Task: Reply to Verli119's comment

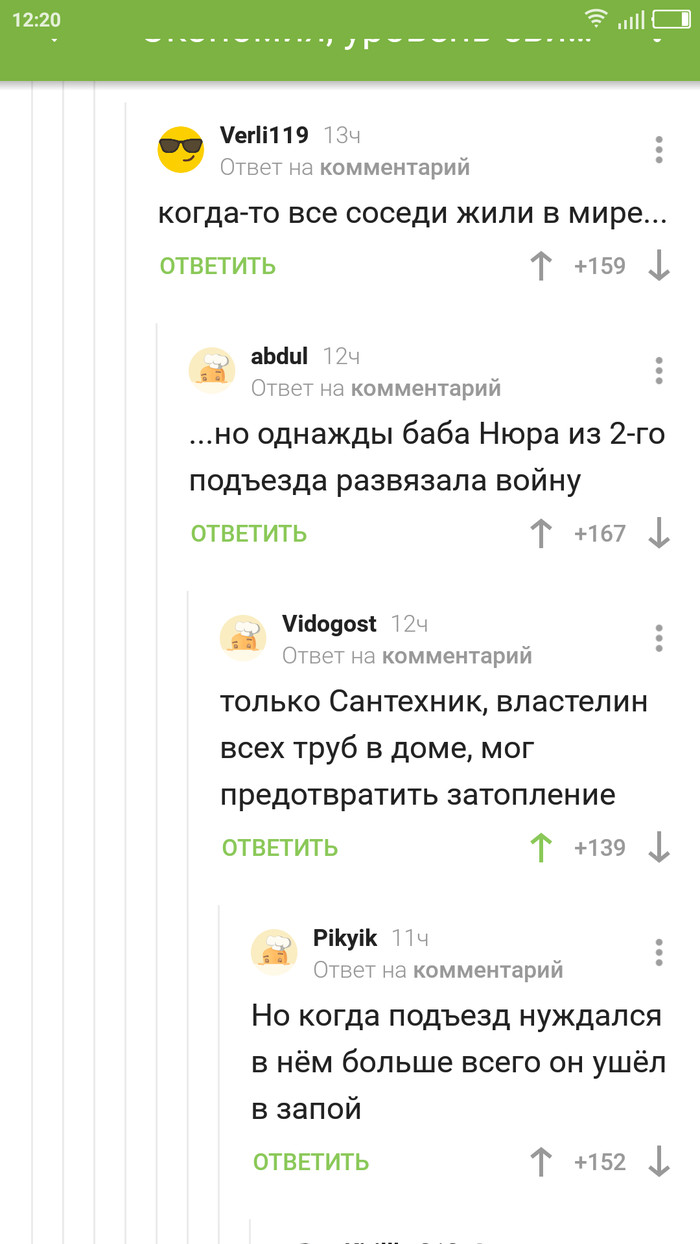Action: coord(217,266)
